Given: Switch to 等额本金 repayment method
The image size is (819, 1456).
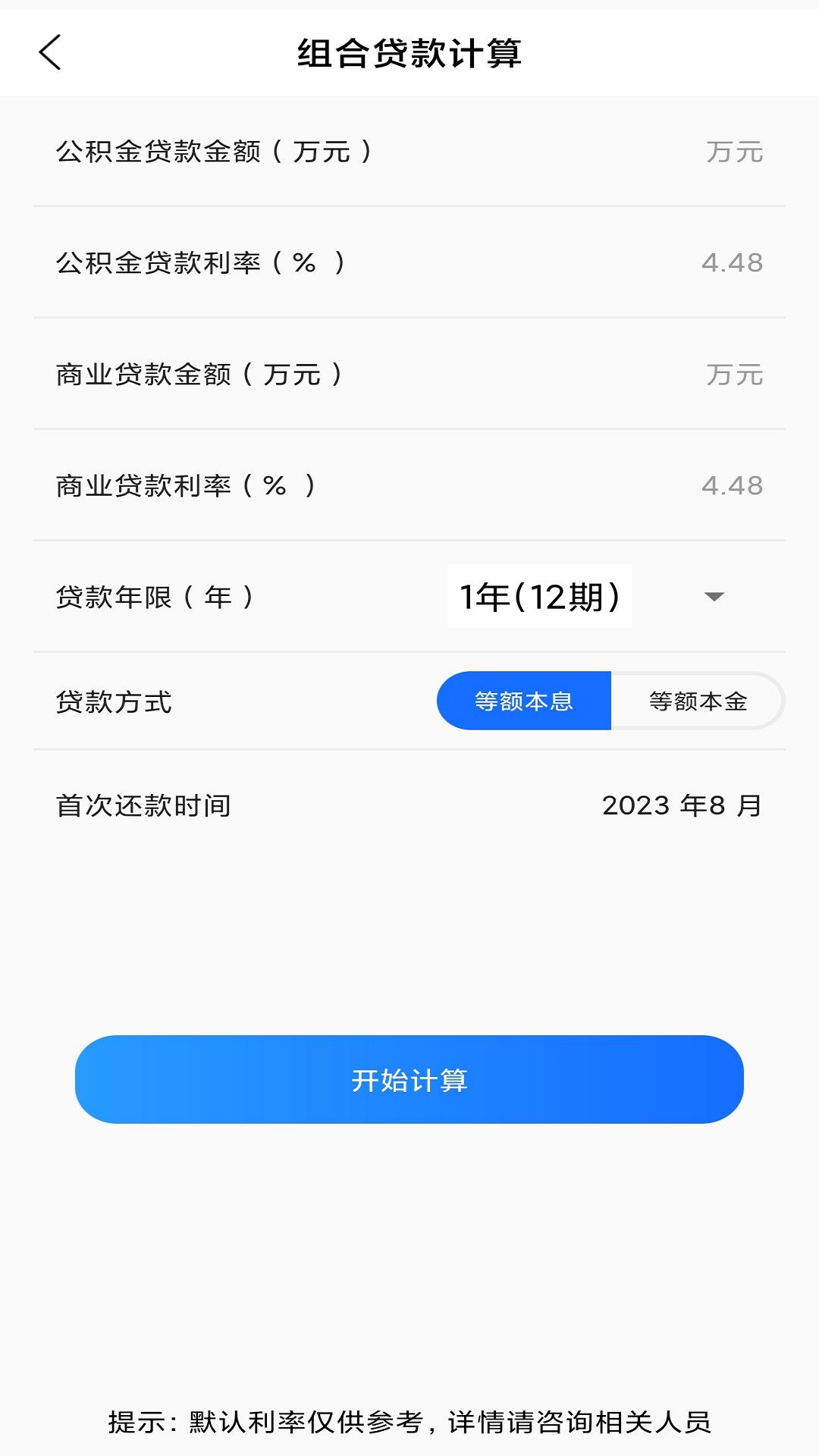Looking at the screenshot, I should [x=698, y=701].
